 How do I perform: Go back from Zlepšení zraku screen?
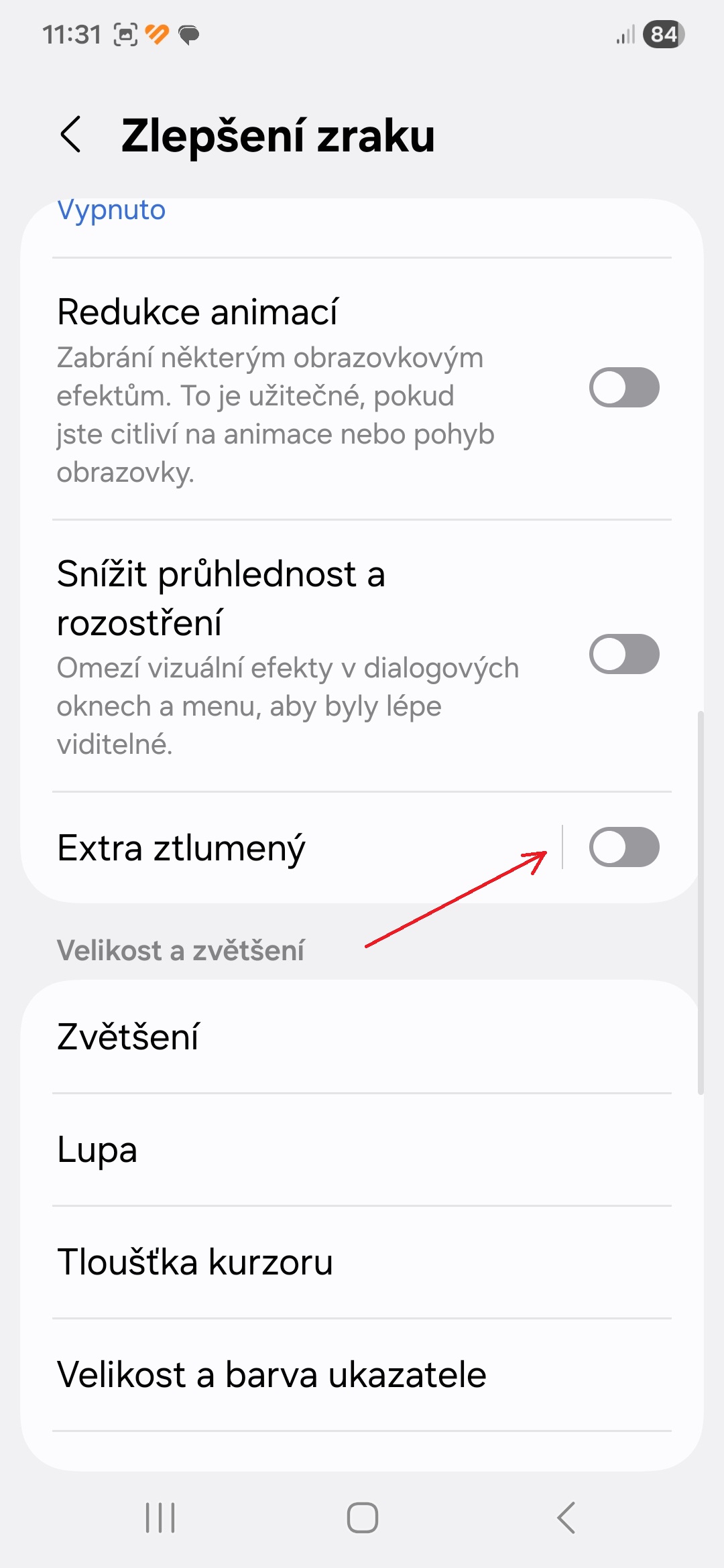coord(71,135)
